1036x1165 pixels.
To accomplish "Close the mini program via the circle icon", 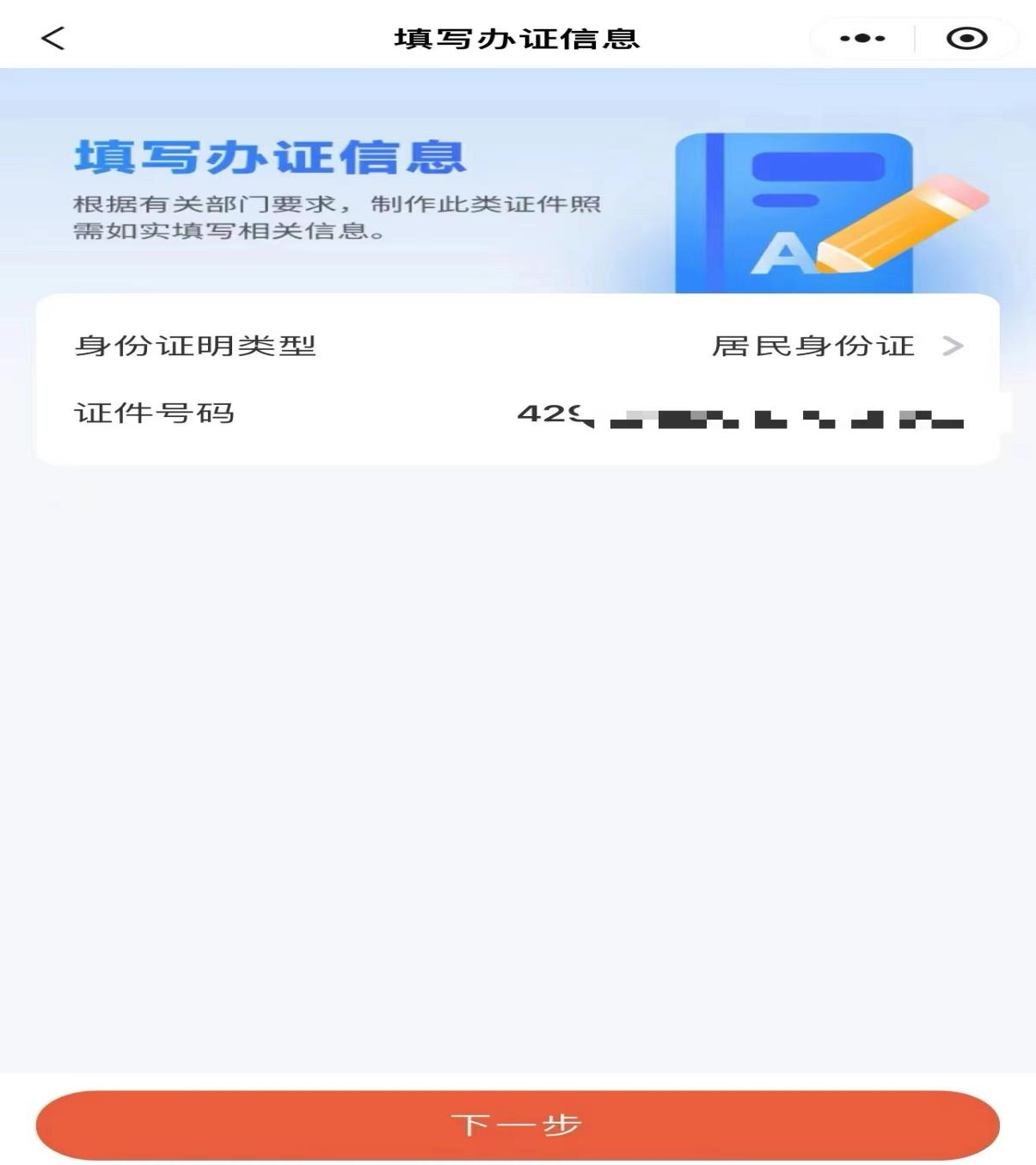I will tap(966, 39).
